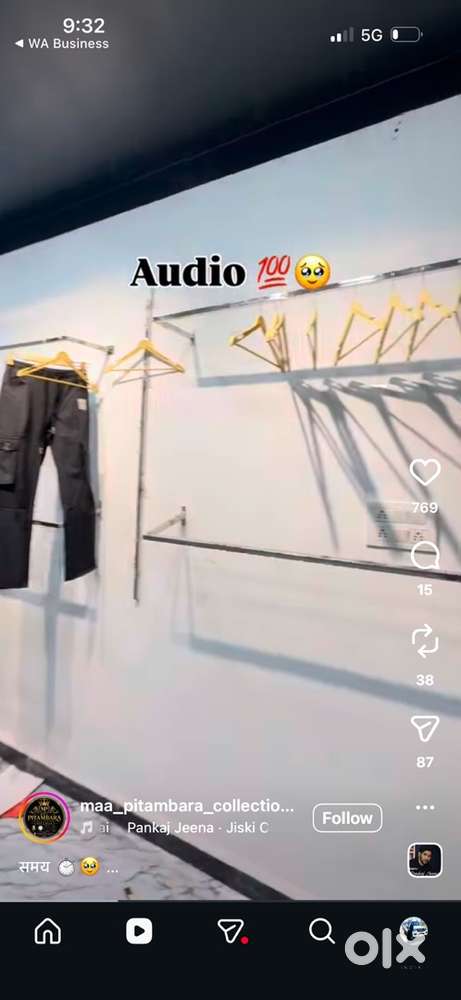Open the comments on this reel

(x=425, y=555)
